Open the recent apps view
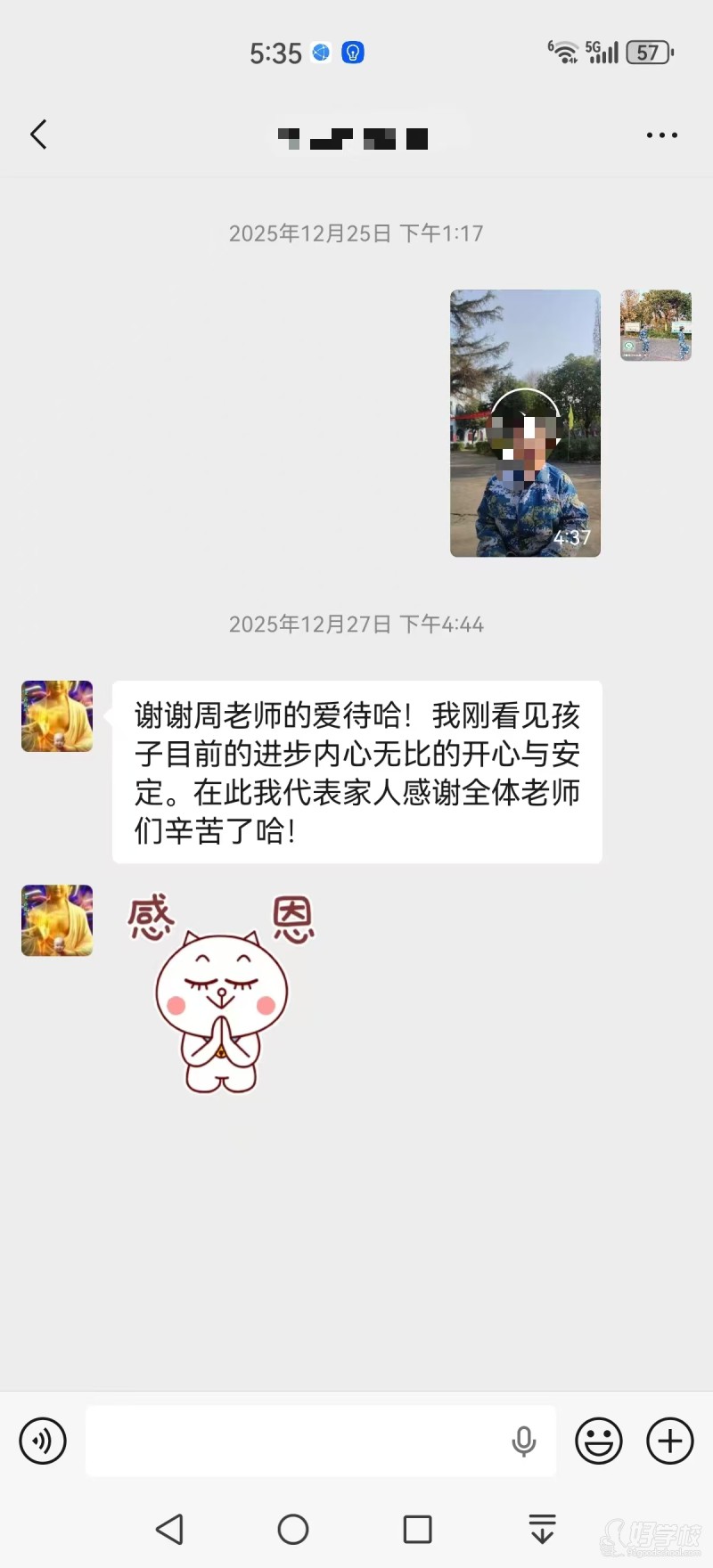713x1568 pixels. [417, 1530]
